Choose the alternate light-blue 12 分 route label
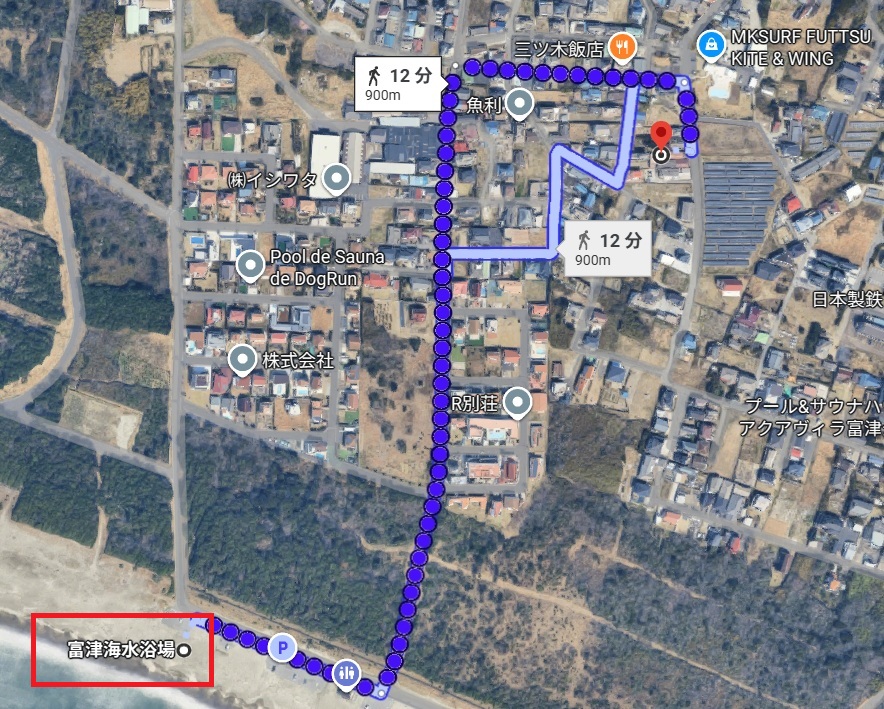 pyautogui.click(x=608, y=249)
